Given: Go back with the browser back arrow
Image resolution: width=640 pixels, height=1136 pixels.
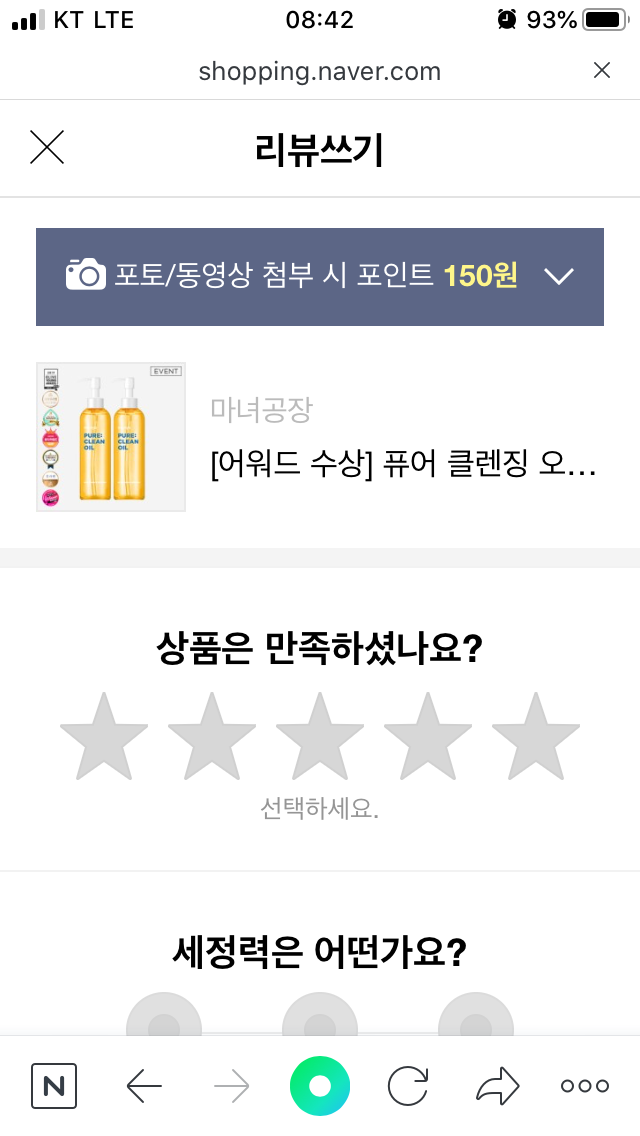Looking at the screenshot, I should tap(144, 1086).
